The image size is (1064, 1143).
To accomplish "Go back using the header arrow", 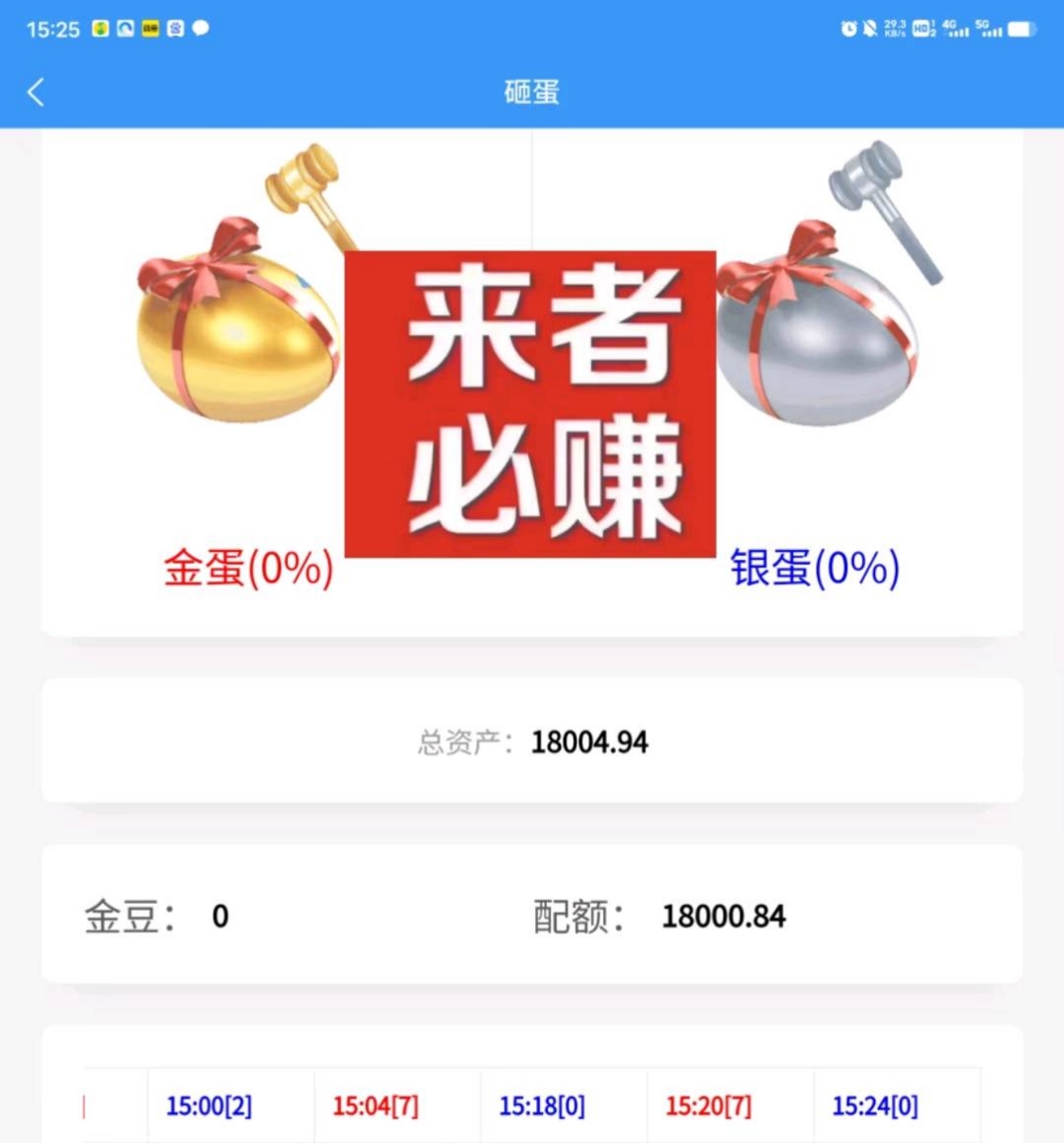I will pos(37,93).
